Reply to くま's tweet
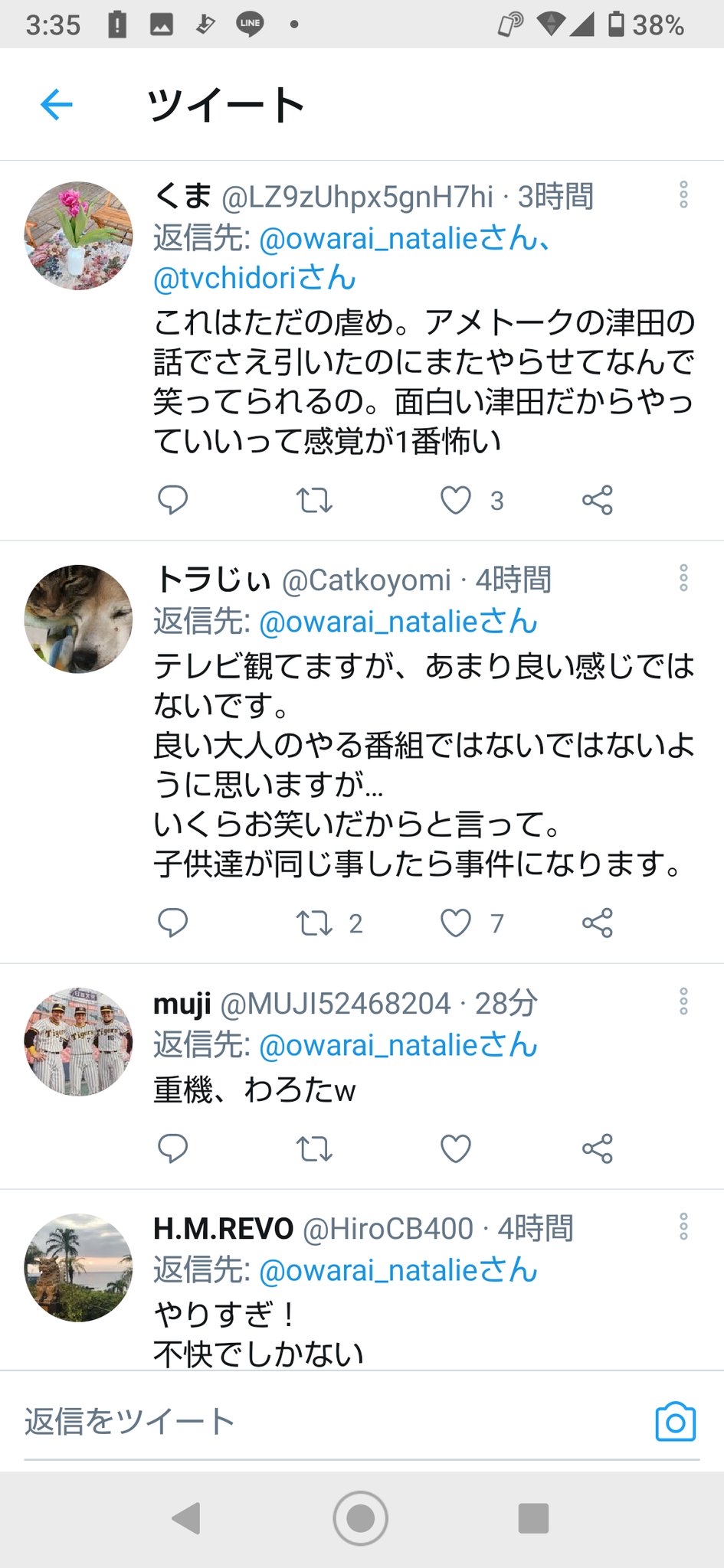Screen dimensions: 724x1568 172,500
